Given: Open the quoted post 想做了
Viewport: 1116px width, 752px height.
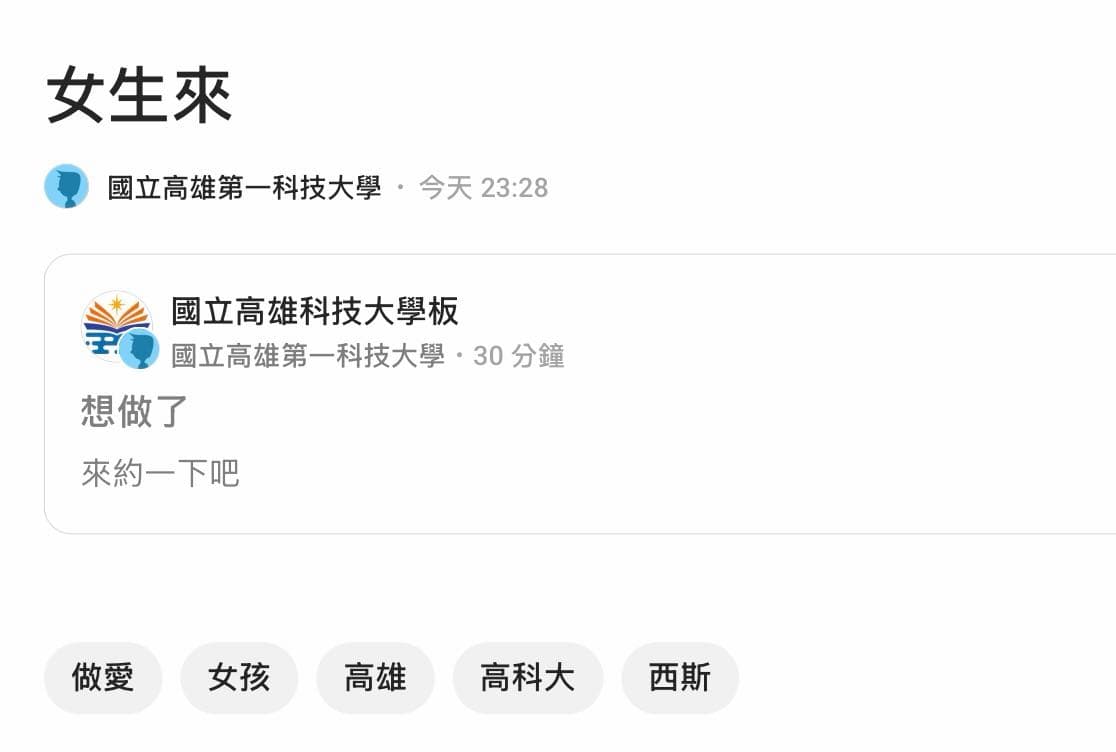Looking at the screenshot, I should [x=580, y=393].
